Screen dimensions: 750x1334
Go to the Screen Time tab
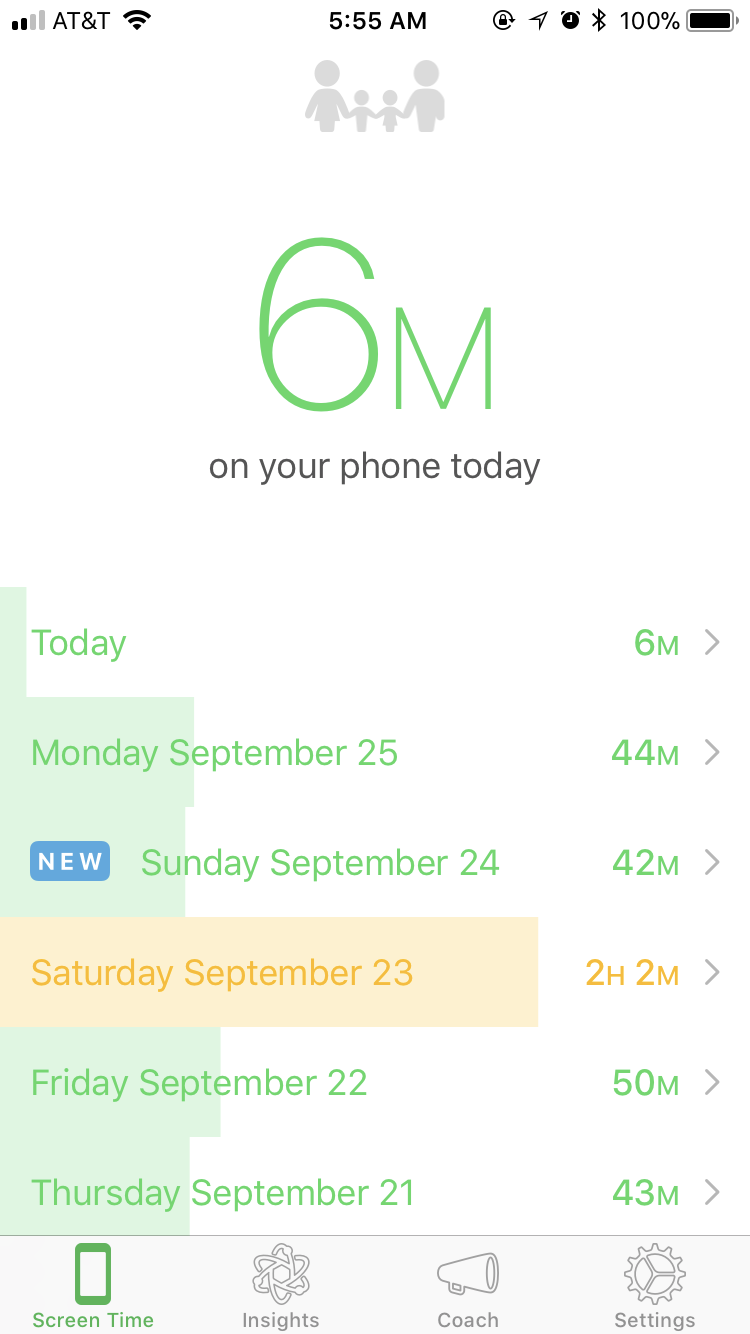93,1286
